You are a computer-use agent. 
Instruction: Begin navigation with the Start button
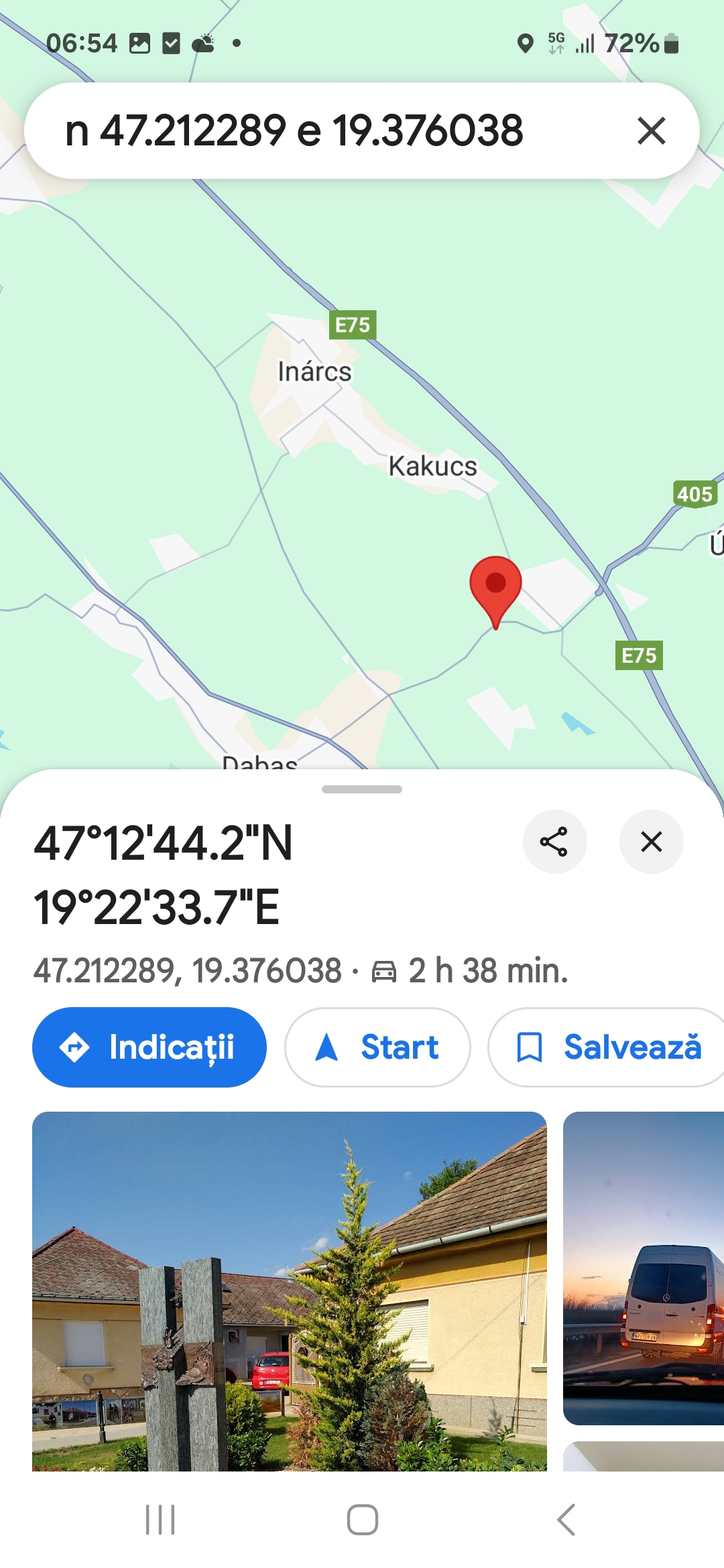point(377,1047)
